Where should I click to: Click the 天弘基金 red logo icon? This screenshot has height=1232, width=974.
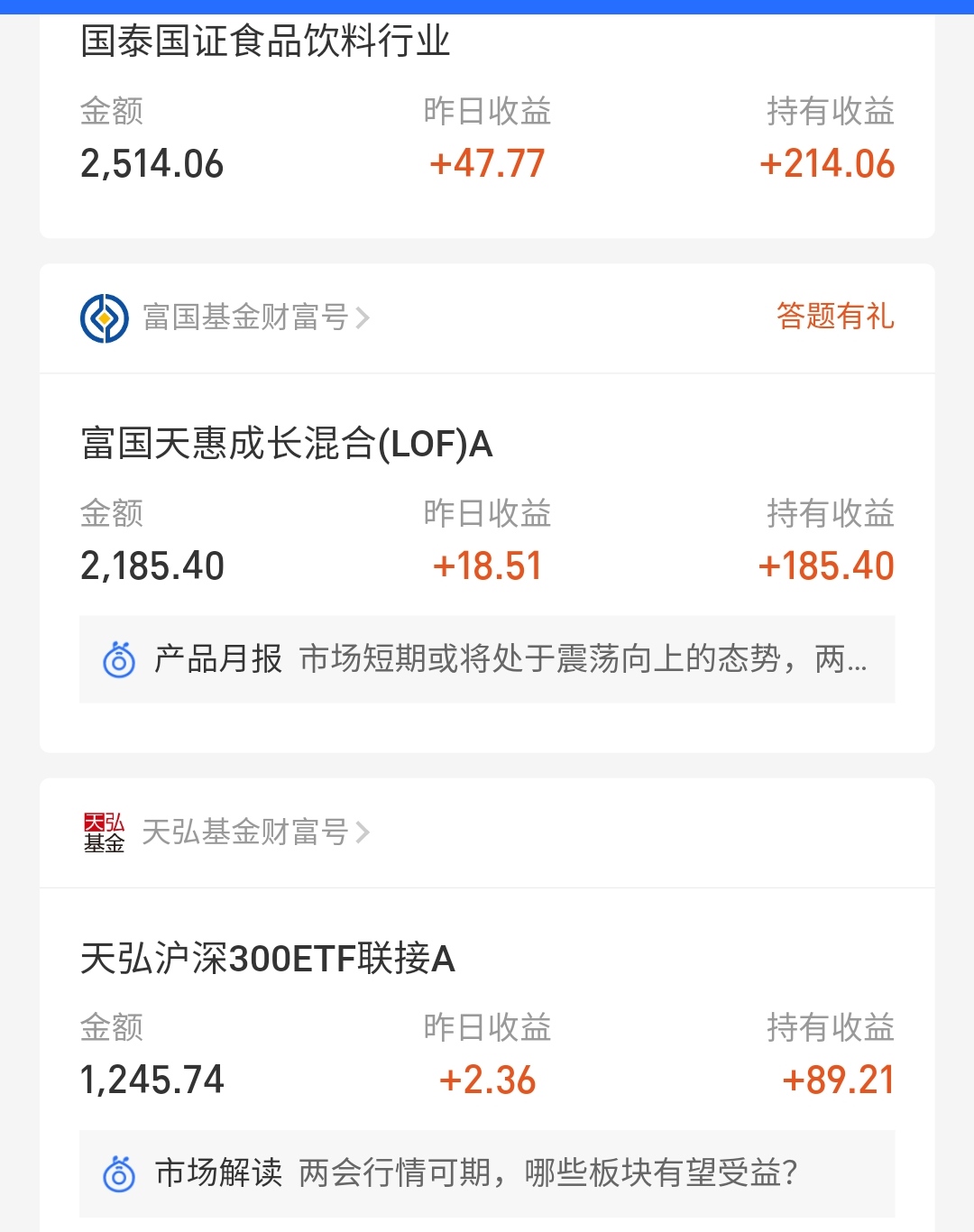tap(103, 832)
